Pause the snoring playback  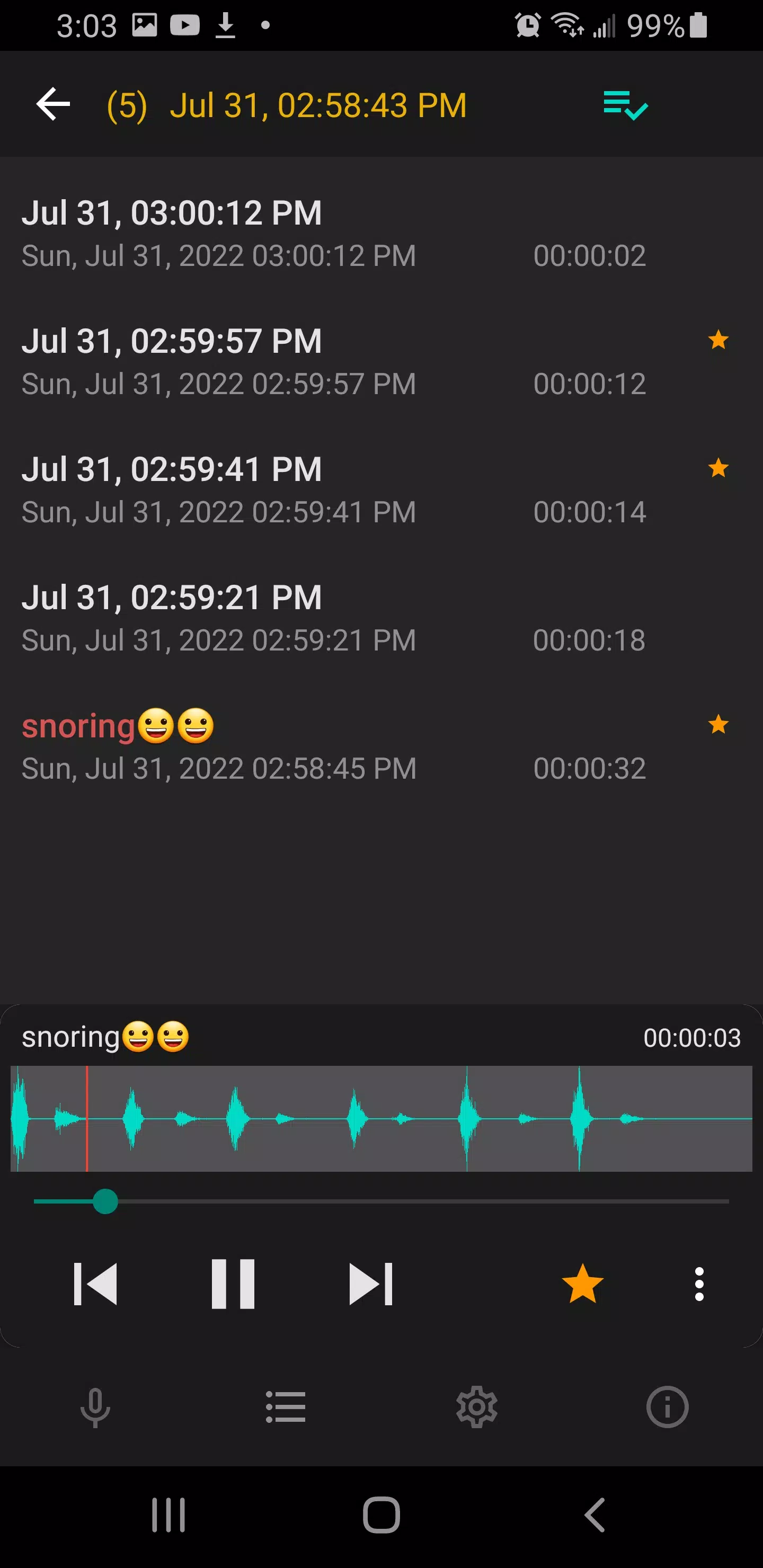(233, 1284)
